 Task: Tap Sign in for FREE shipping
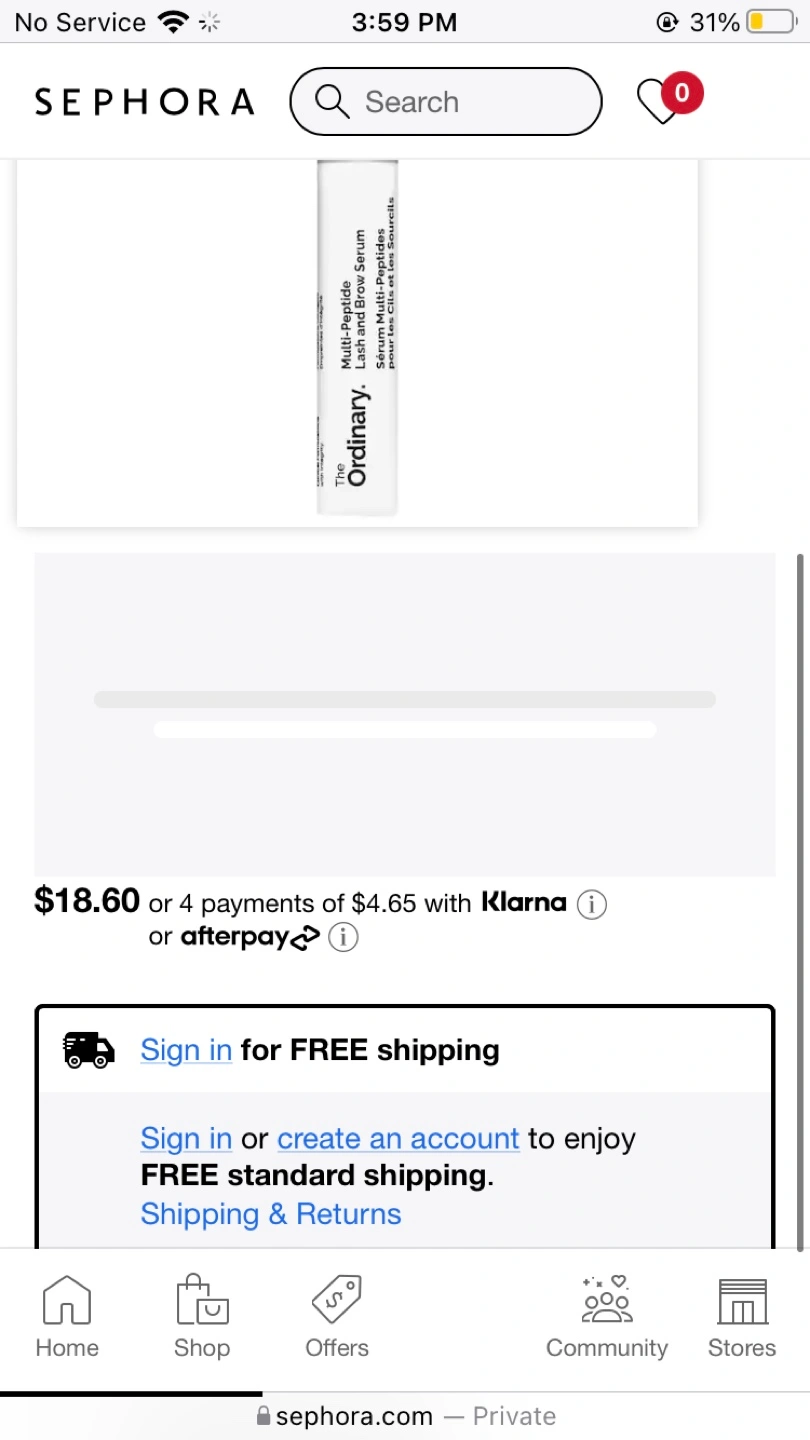[x=186, y=1050]
